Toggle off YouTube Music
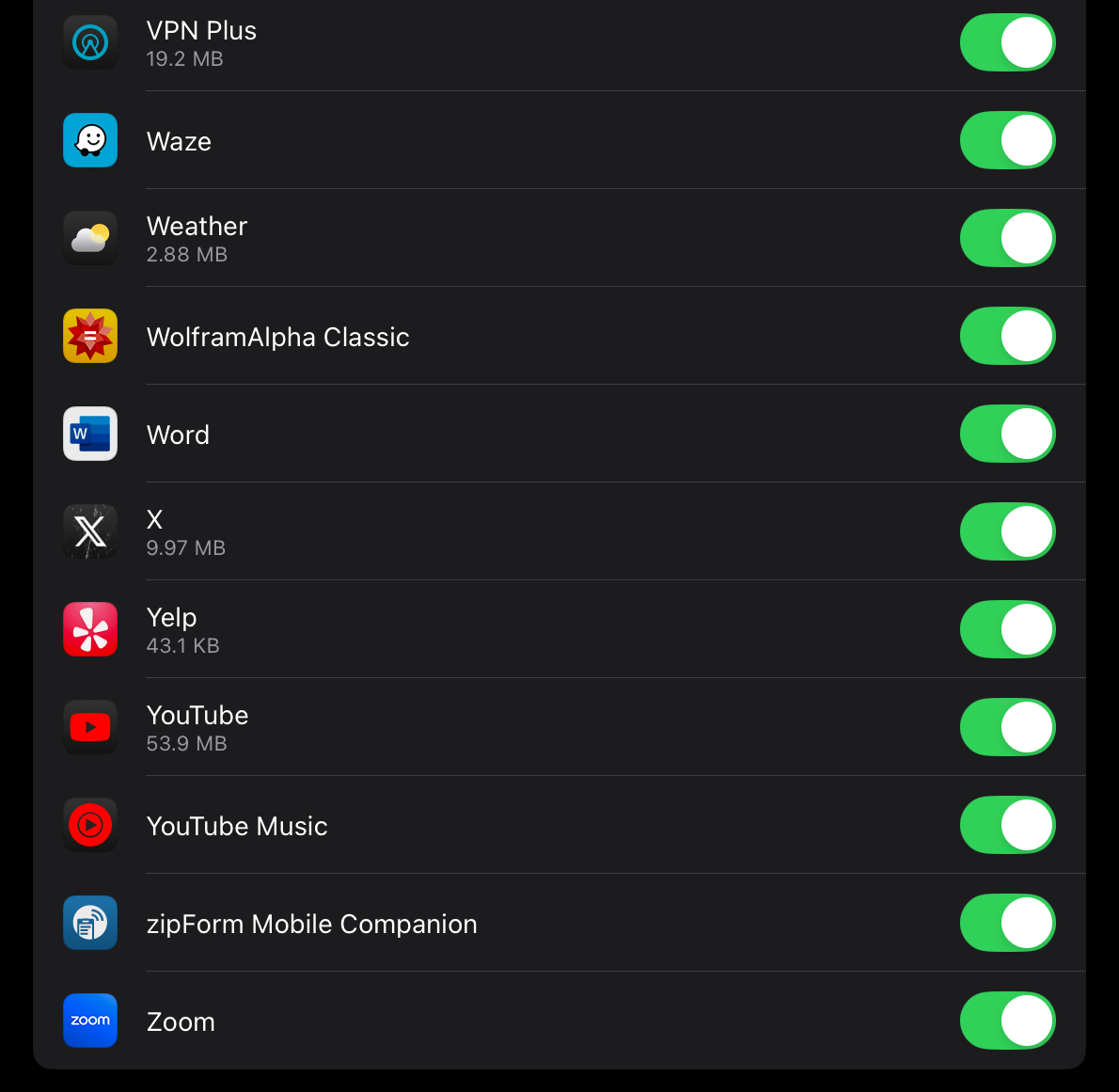Viewport: 1119px width, 1092px height. (1007, 825)
